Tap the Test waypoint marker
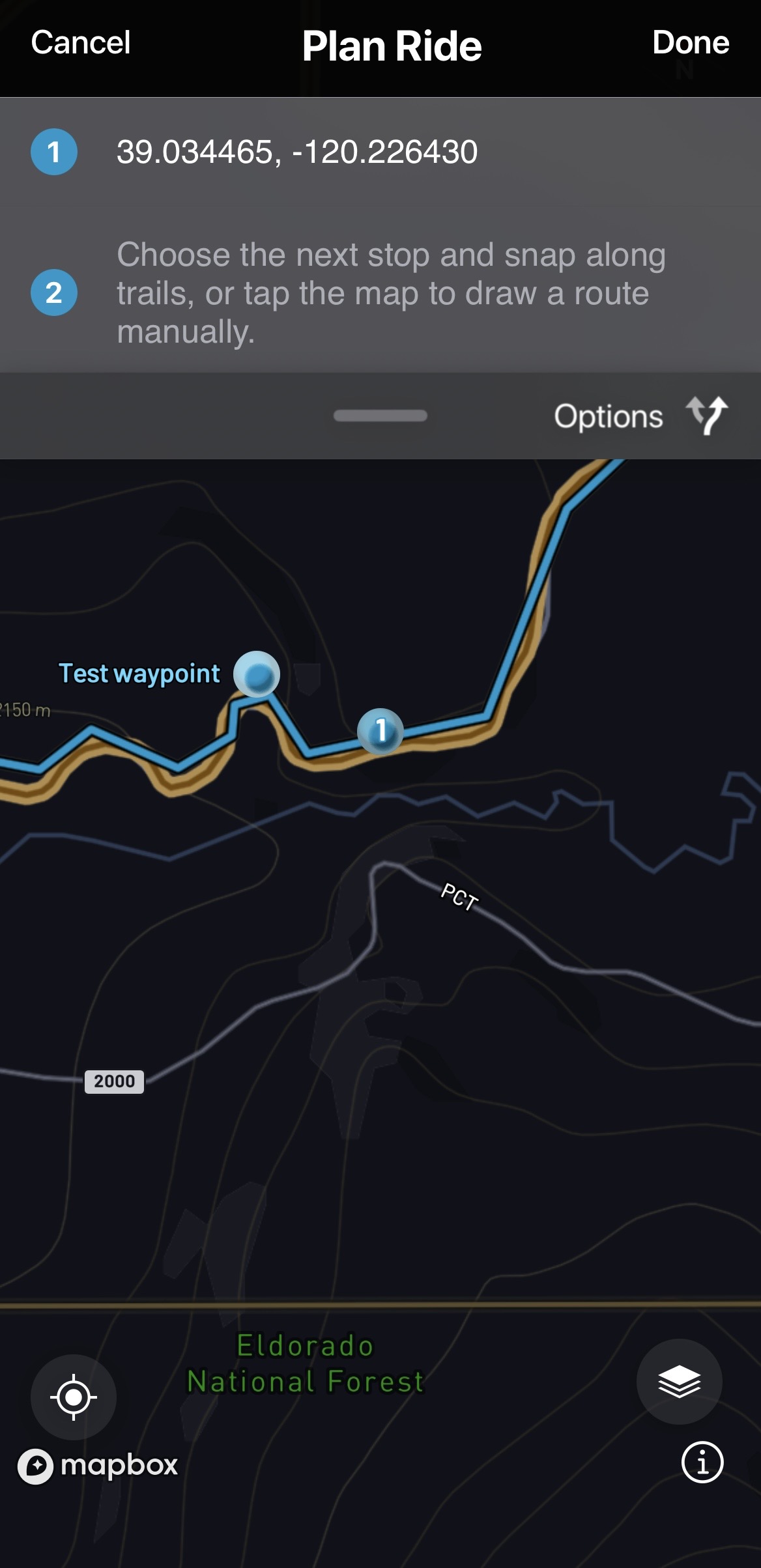This screenshot has height=1568, width=761. click(257, 674)
